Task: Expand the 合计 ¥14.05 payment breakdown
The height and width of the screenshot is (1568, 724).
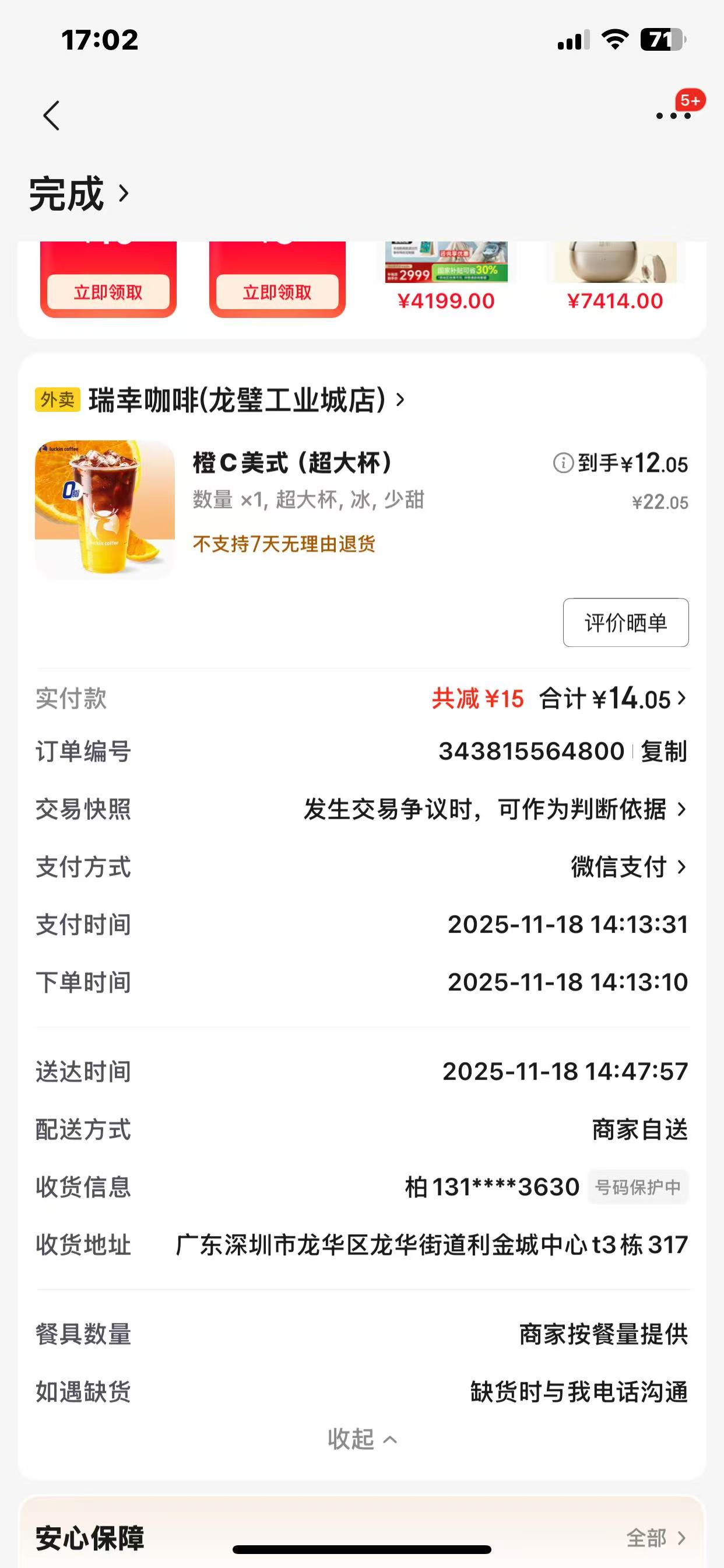Action: click(x=613, y=699)
